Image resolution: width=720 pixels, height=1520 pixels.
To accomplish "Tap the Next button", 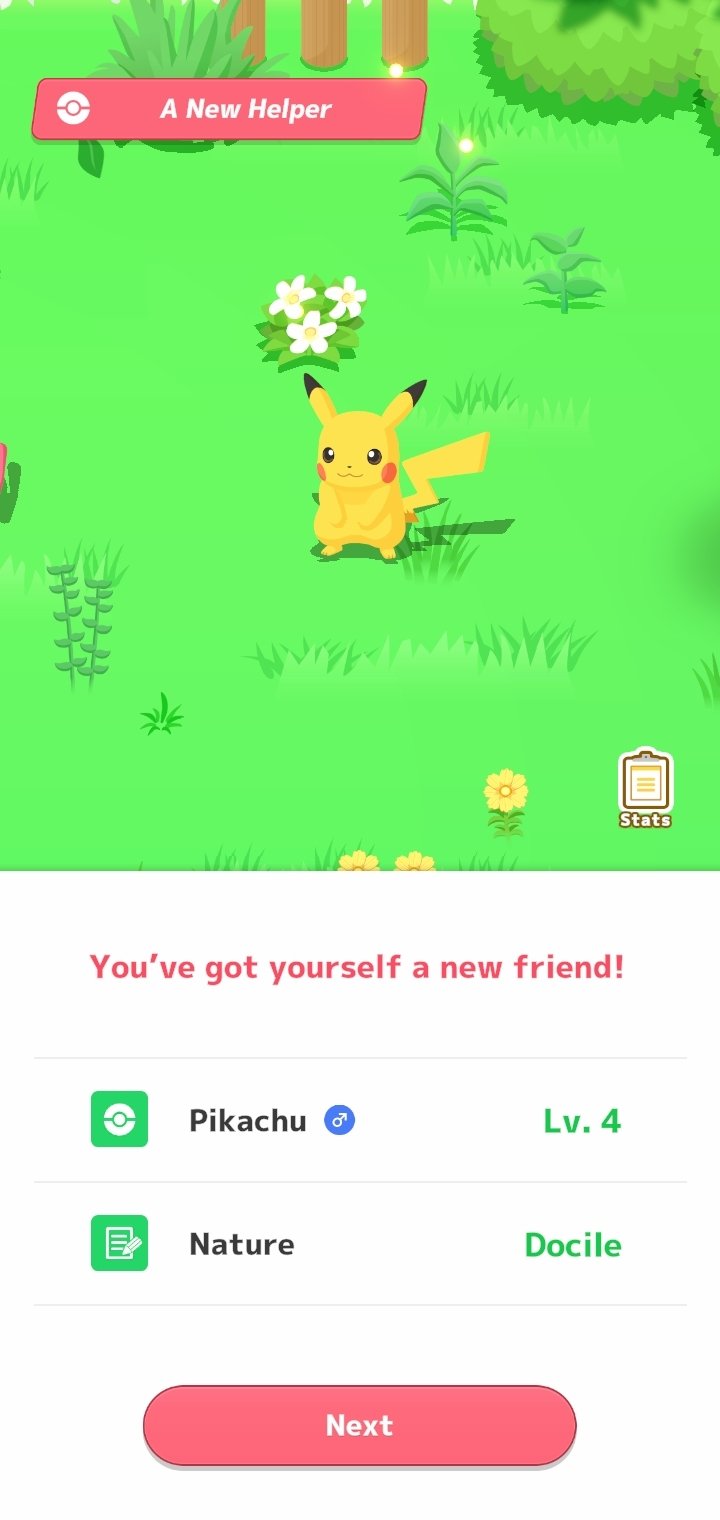I will point(360,1425).
